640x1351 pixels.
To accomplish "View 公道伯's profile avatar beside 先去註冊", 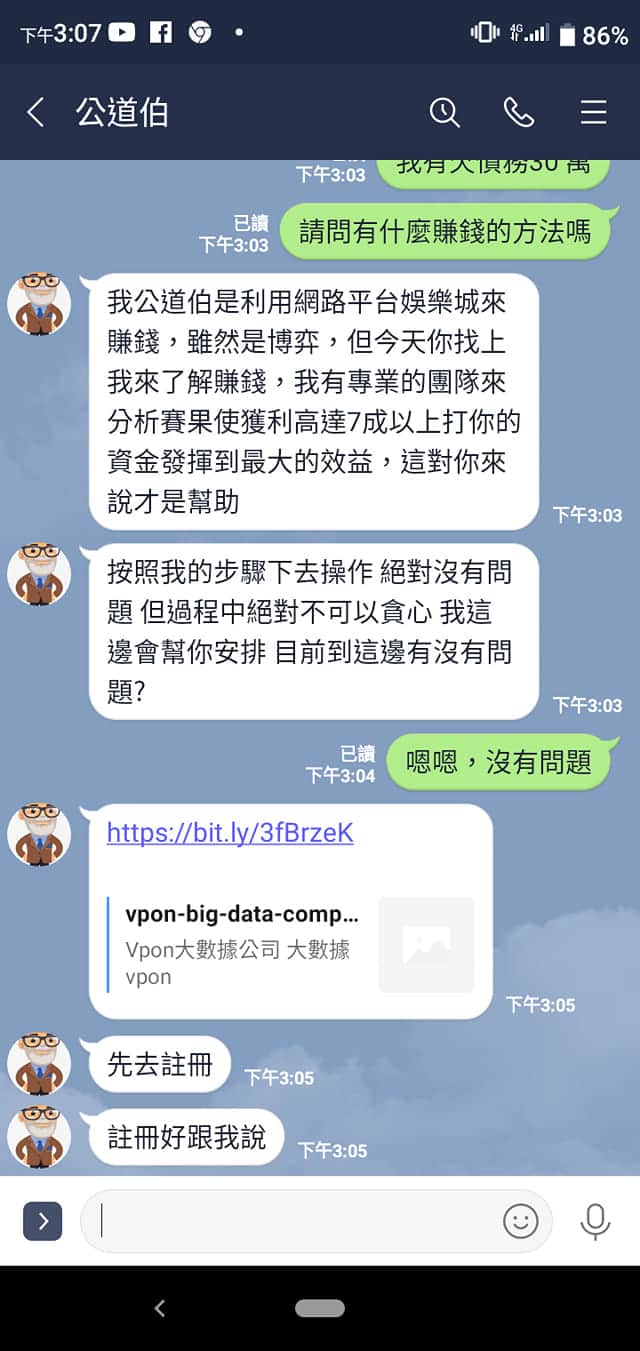I will pos(39,1064).
